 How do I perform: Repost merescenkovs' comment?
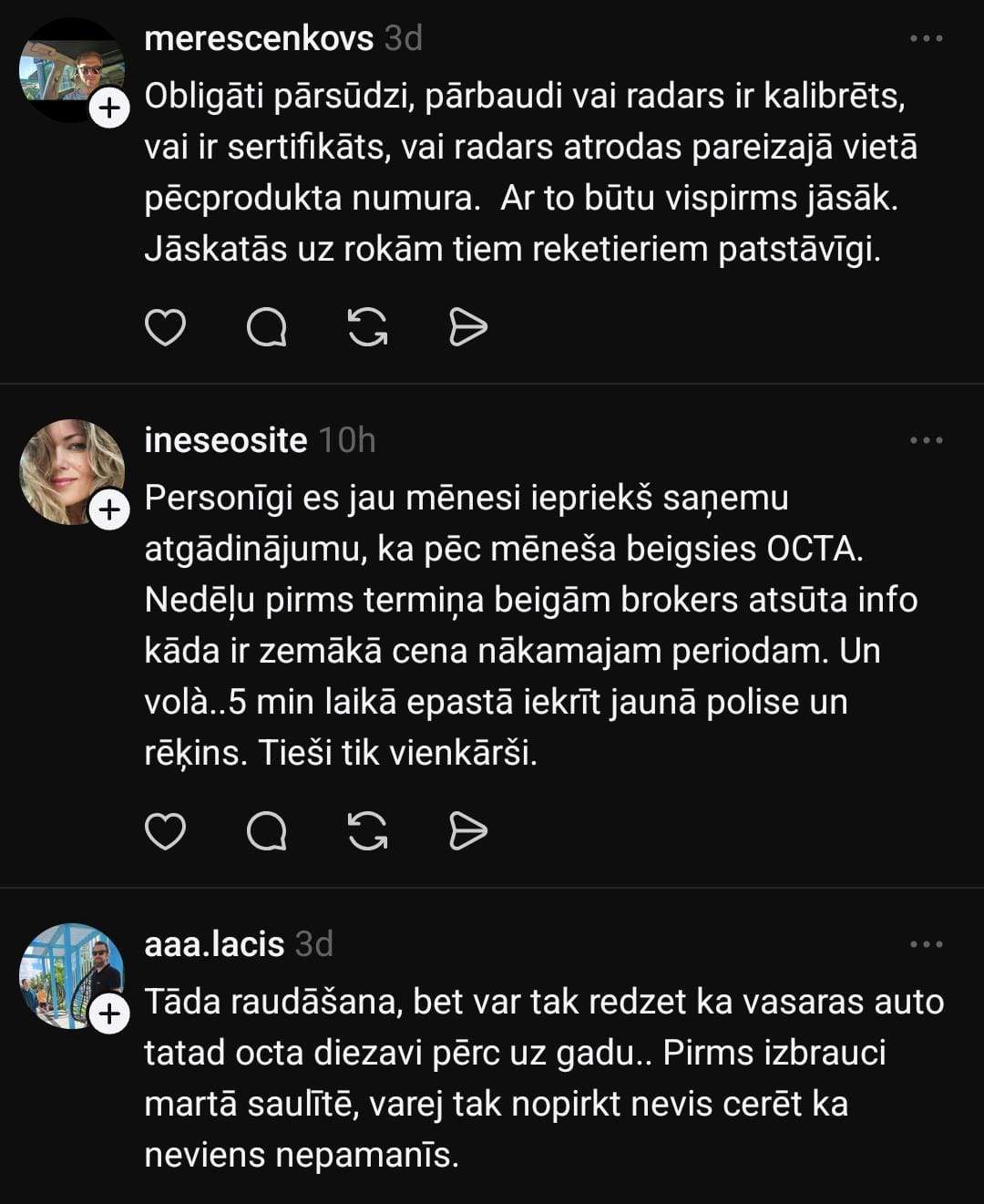tap(368, 327)
